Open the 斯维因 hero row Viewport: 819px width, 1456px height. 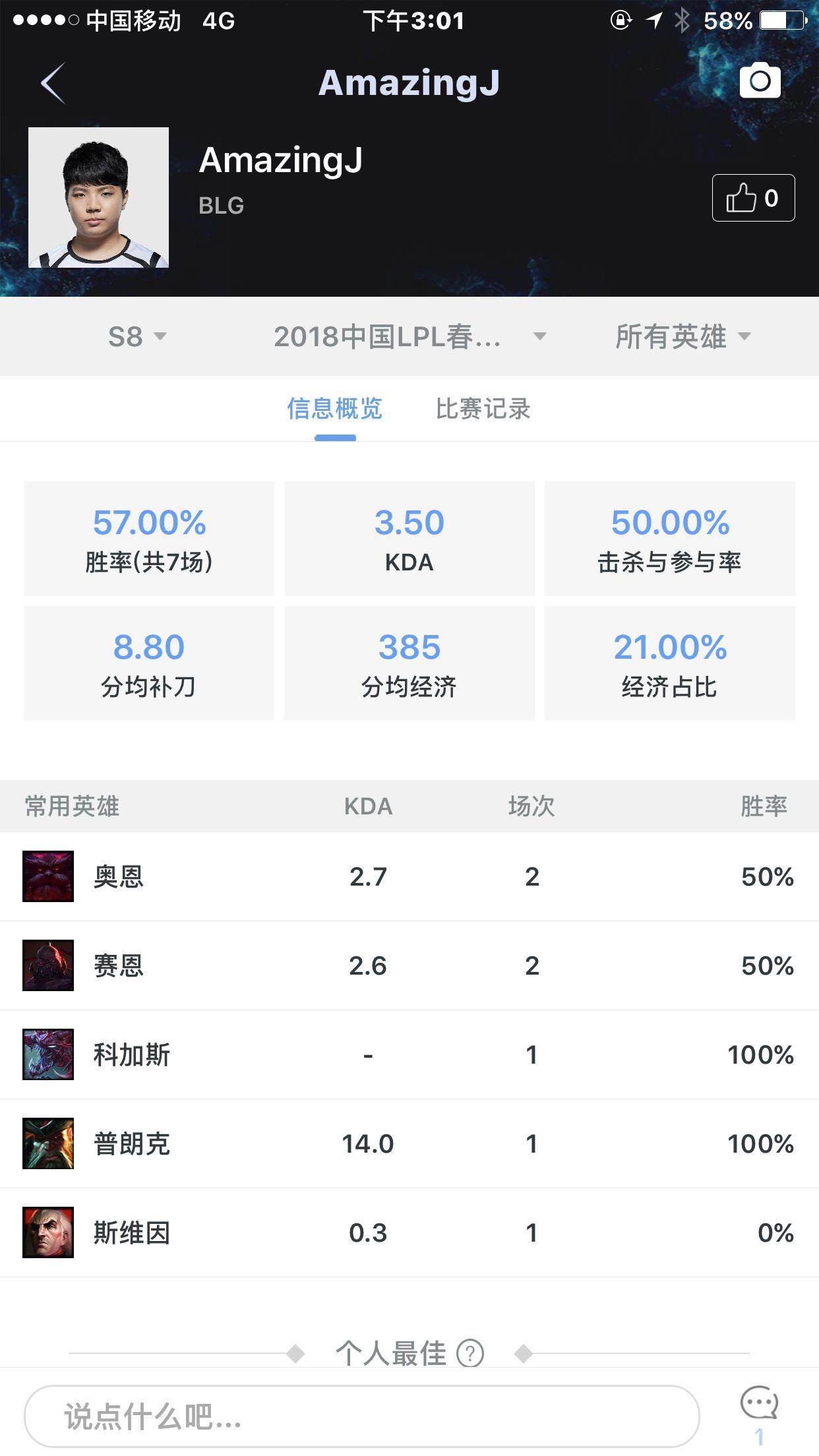point(409,1232)
